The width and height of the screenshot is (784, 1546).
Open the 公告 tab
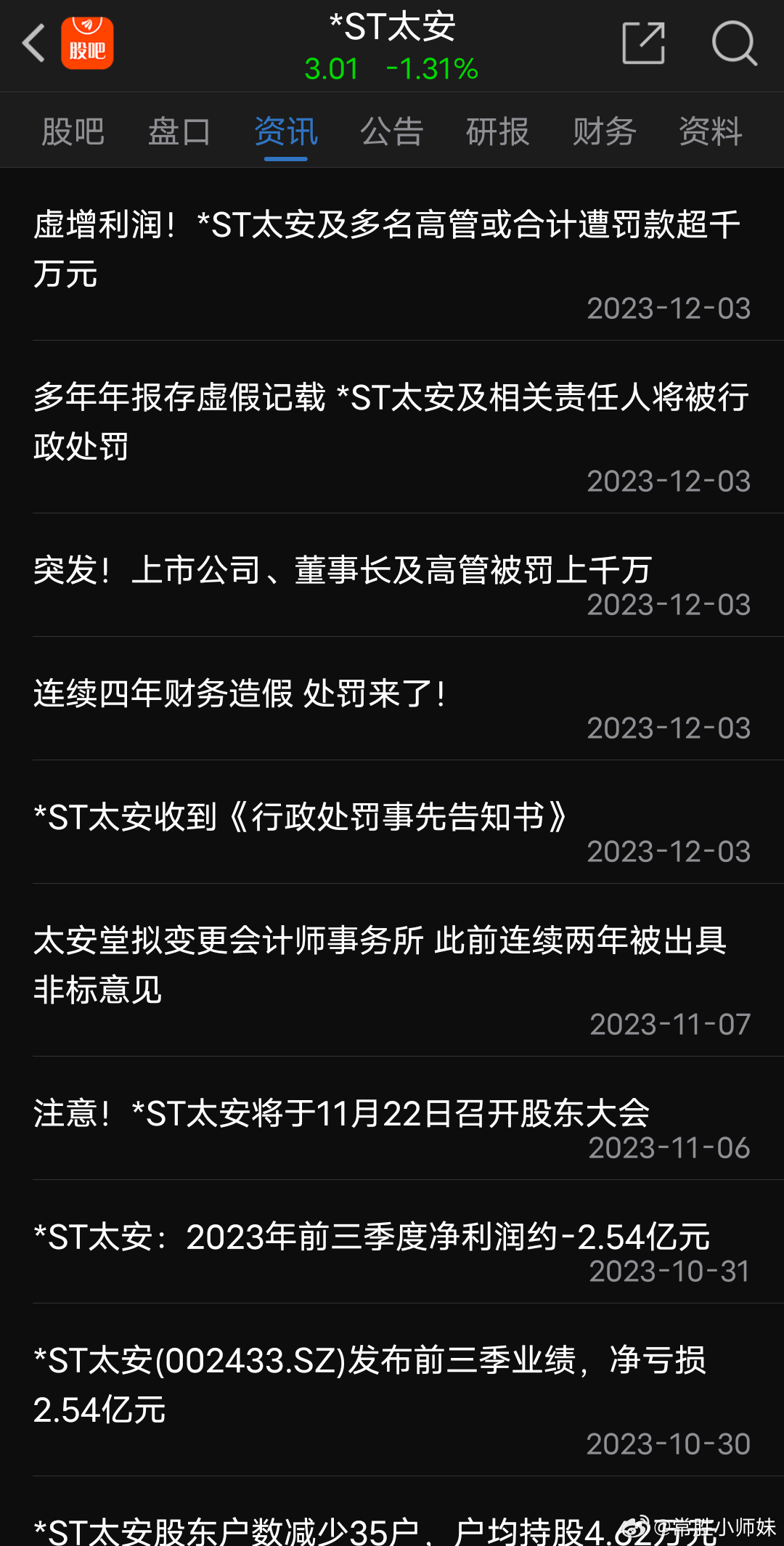point(391,131)
